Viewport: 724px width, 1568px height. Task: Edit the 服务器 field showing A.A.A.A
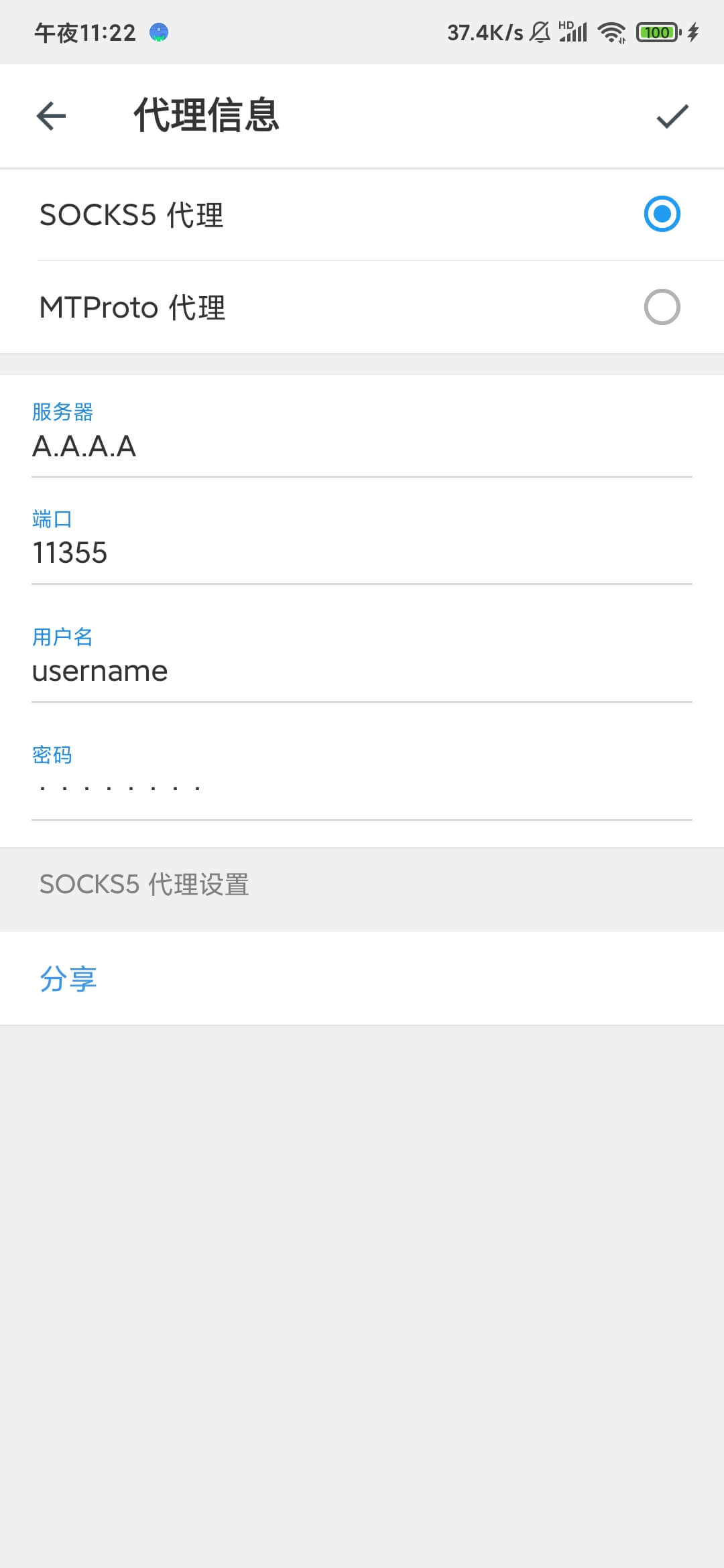click(x=362, y=446)
